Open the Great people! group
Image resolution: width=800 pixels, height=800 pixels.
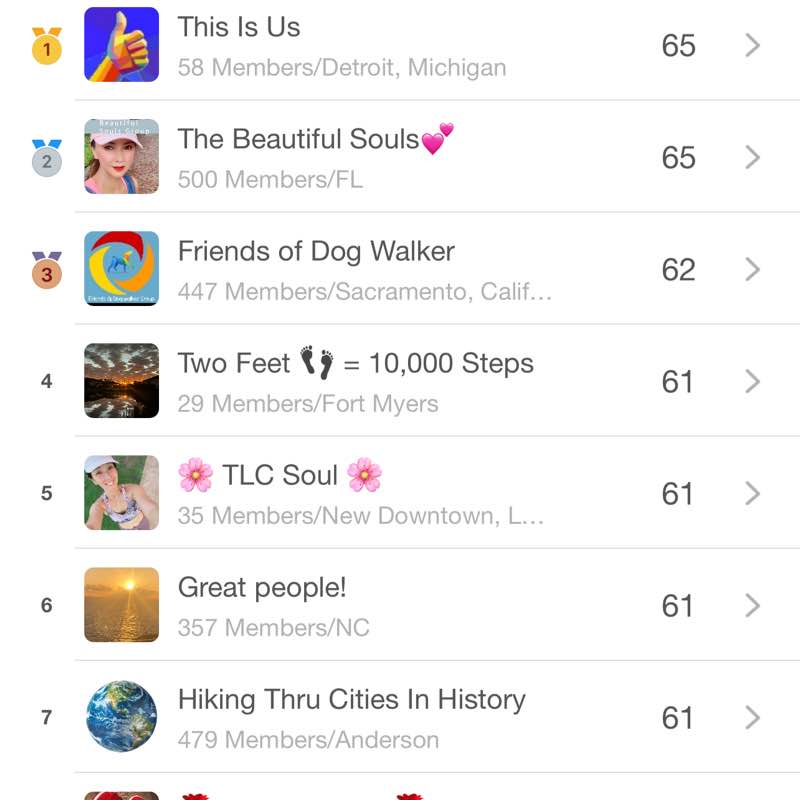[400, 605]
